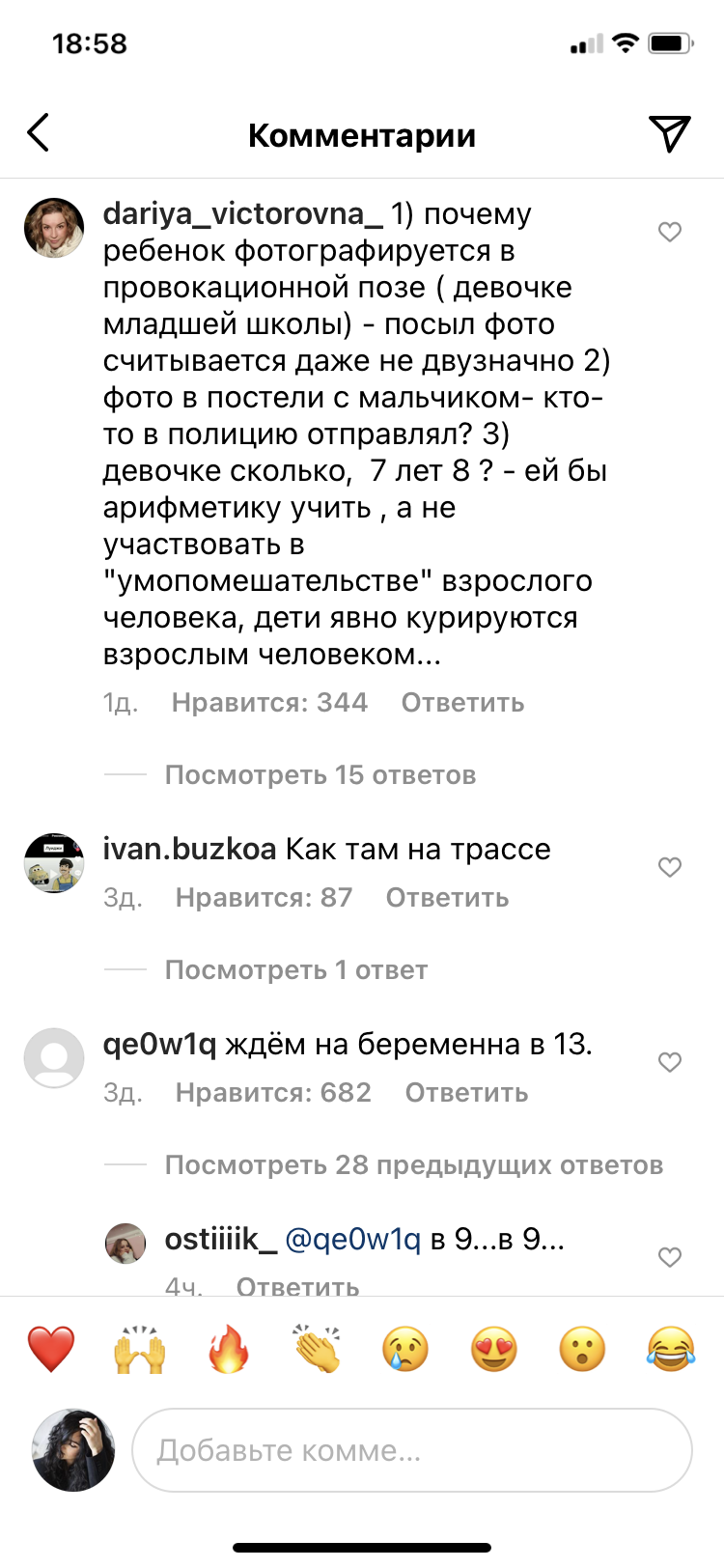
Task: Reply to qe0w1q's comment
Action: (x=466, y=1093)
